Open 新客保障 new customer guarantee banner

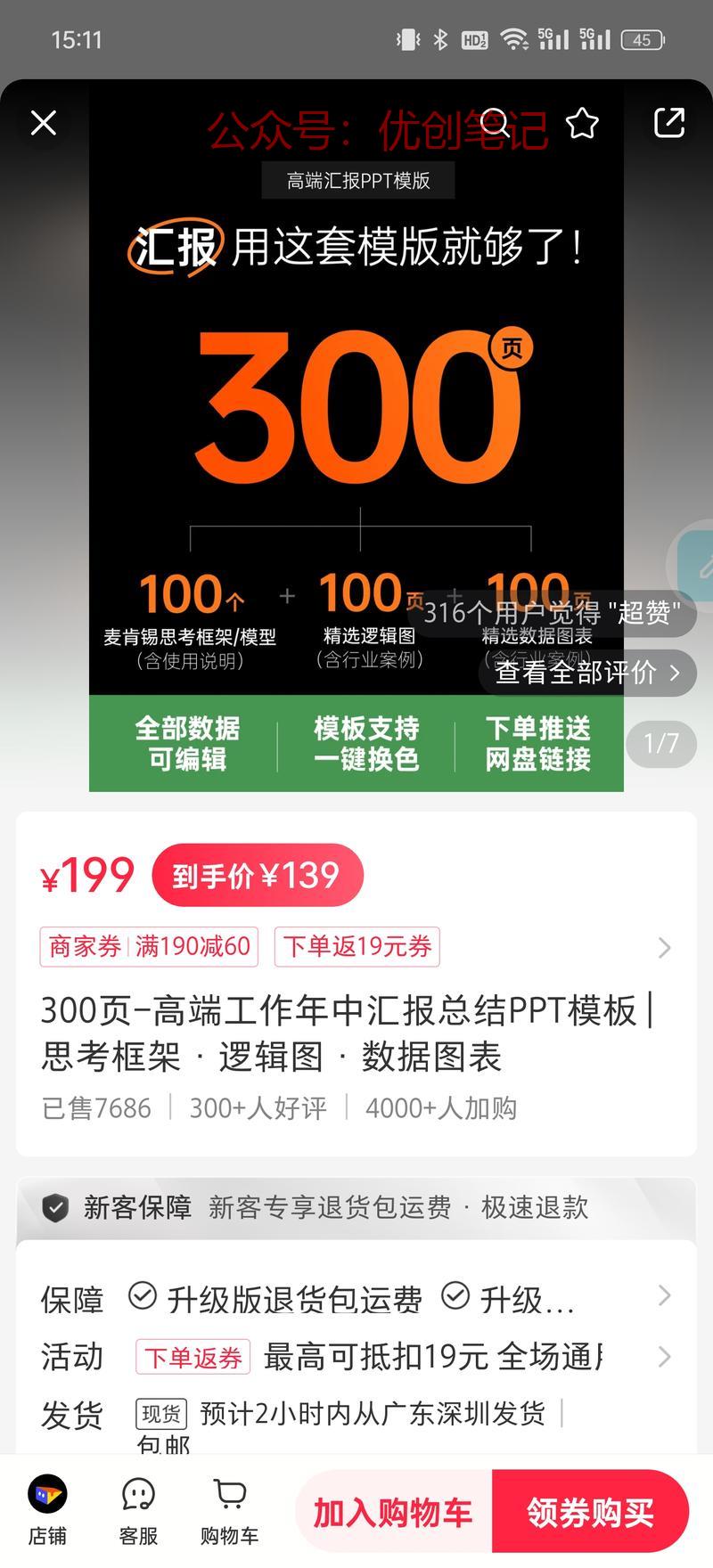click(x=356, y=1207)
